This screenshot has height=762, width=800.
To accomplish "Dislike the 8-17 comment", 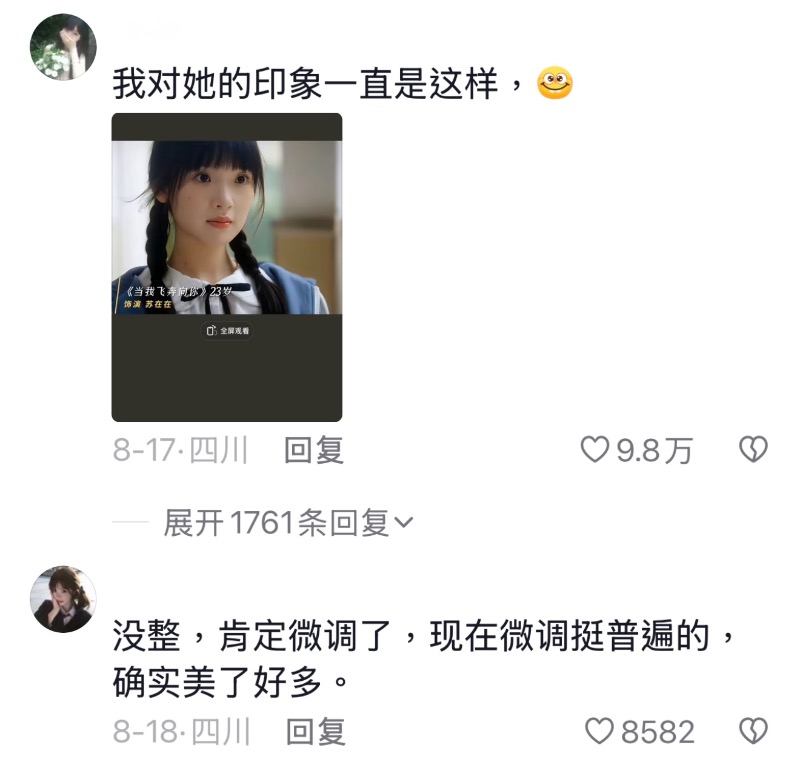I will click(x=752, y=451).
